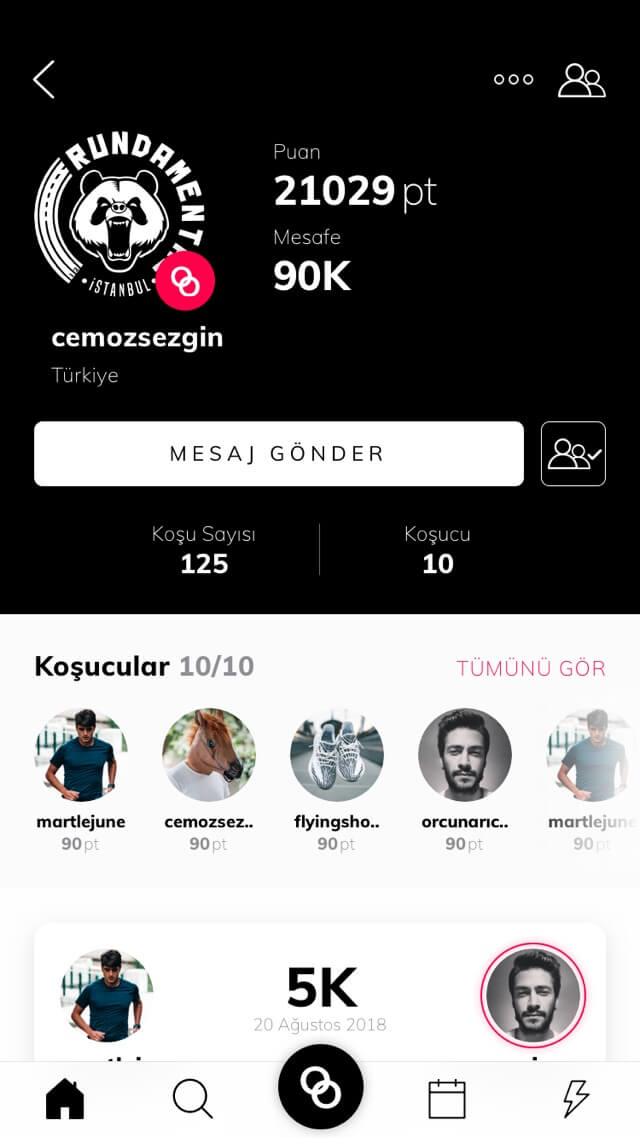640x1138 pixels.
Task: Tap the MESAJ GÖNDER button
Action: pos(278,454)
